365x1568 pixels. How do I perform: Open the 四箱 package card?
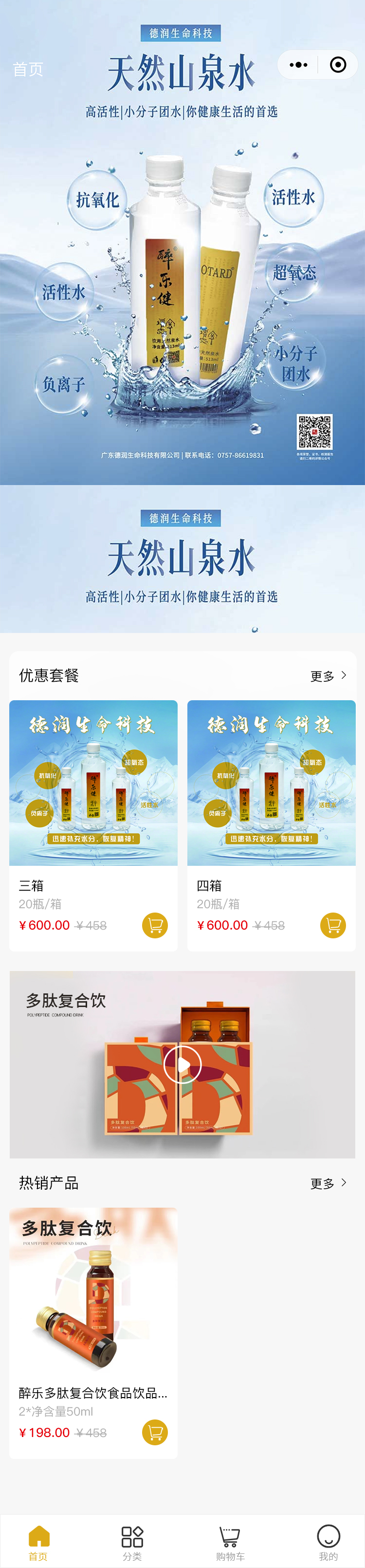(272, 791)
